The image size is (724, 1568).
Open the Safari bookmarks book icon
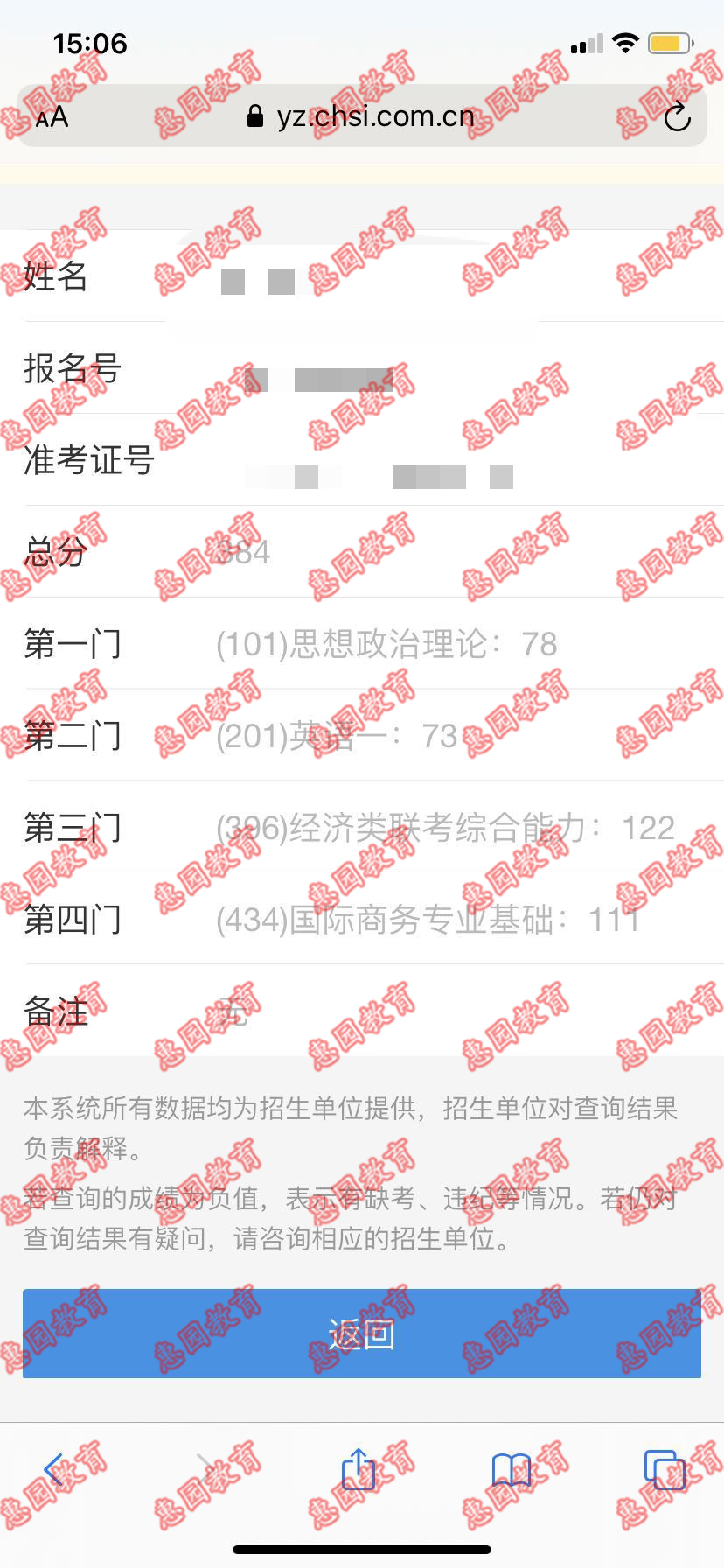point(512,1470)
